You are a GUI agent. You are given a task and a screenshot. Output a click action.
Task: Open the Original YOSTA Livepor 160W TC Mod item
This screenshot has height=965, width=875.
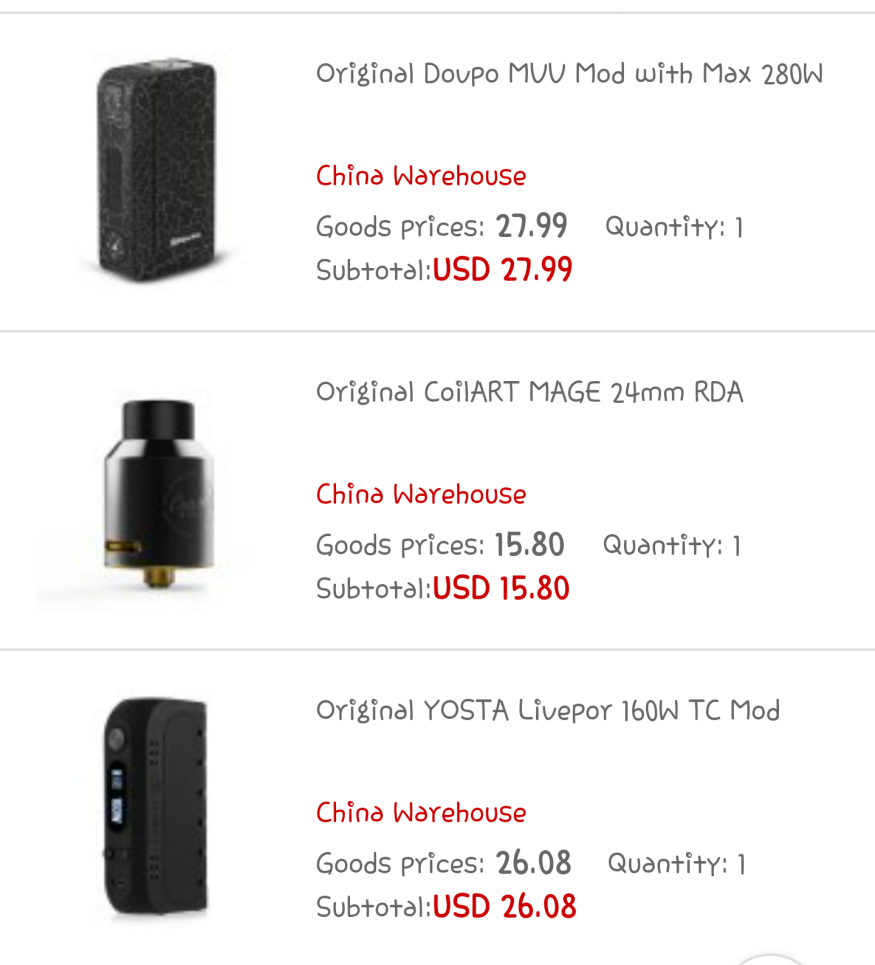coord(547,710)
